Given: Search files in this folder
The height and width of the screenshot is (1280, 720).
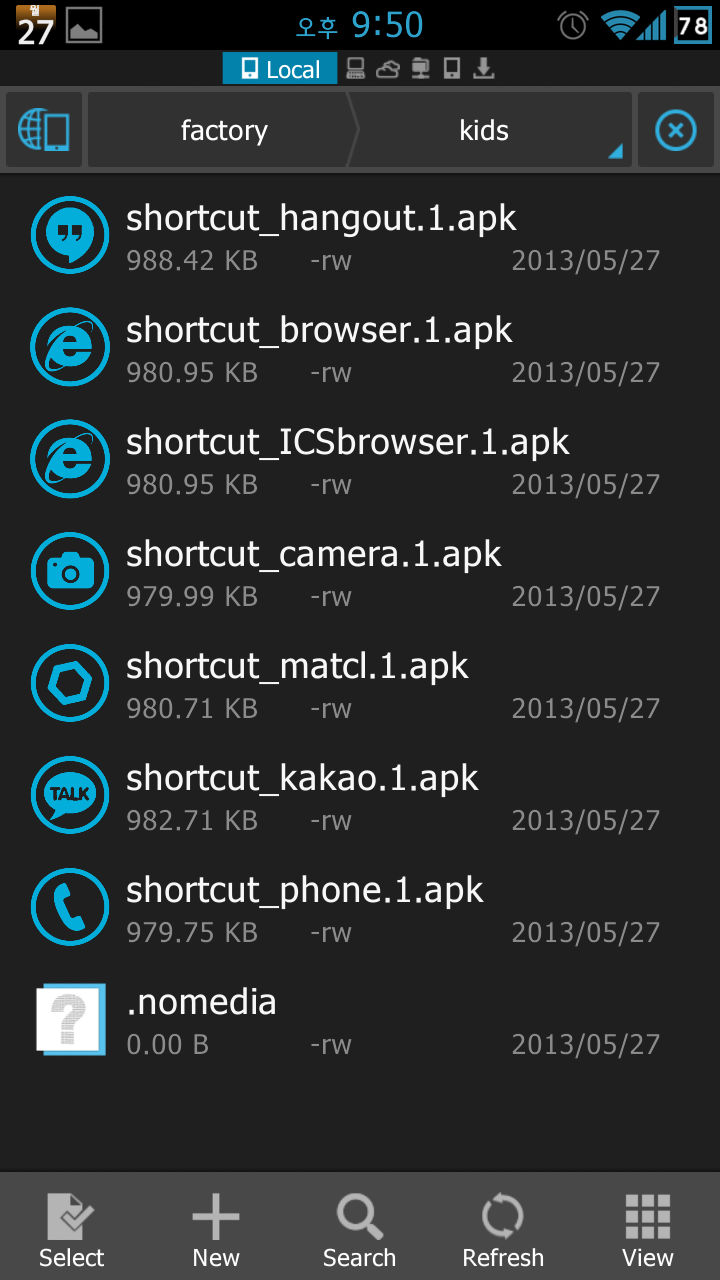Looking at the screenshot, I should click(x=360, y=1230).
